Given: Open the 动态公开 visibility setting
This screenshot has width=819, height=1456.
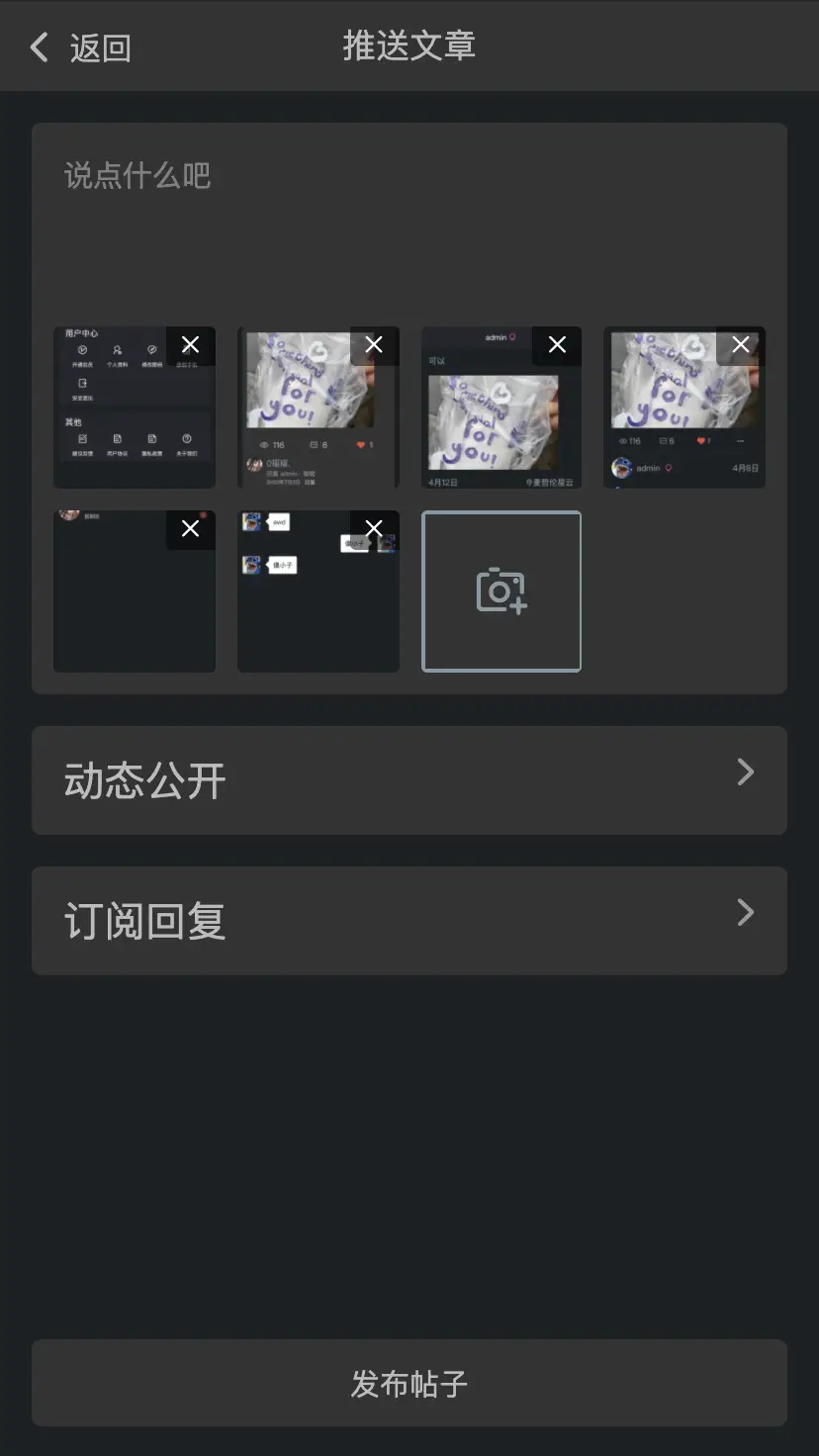Looking at the screenshot, I should click(x=409, y=780).
